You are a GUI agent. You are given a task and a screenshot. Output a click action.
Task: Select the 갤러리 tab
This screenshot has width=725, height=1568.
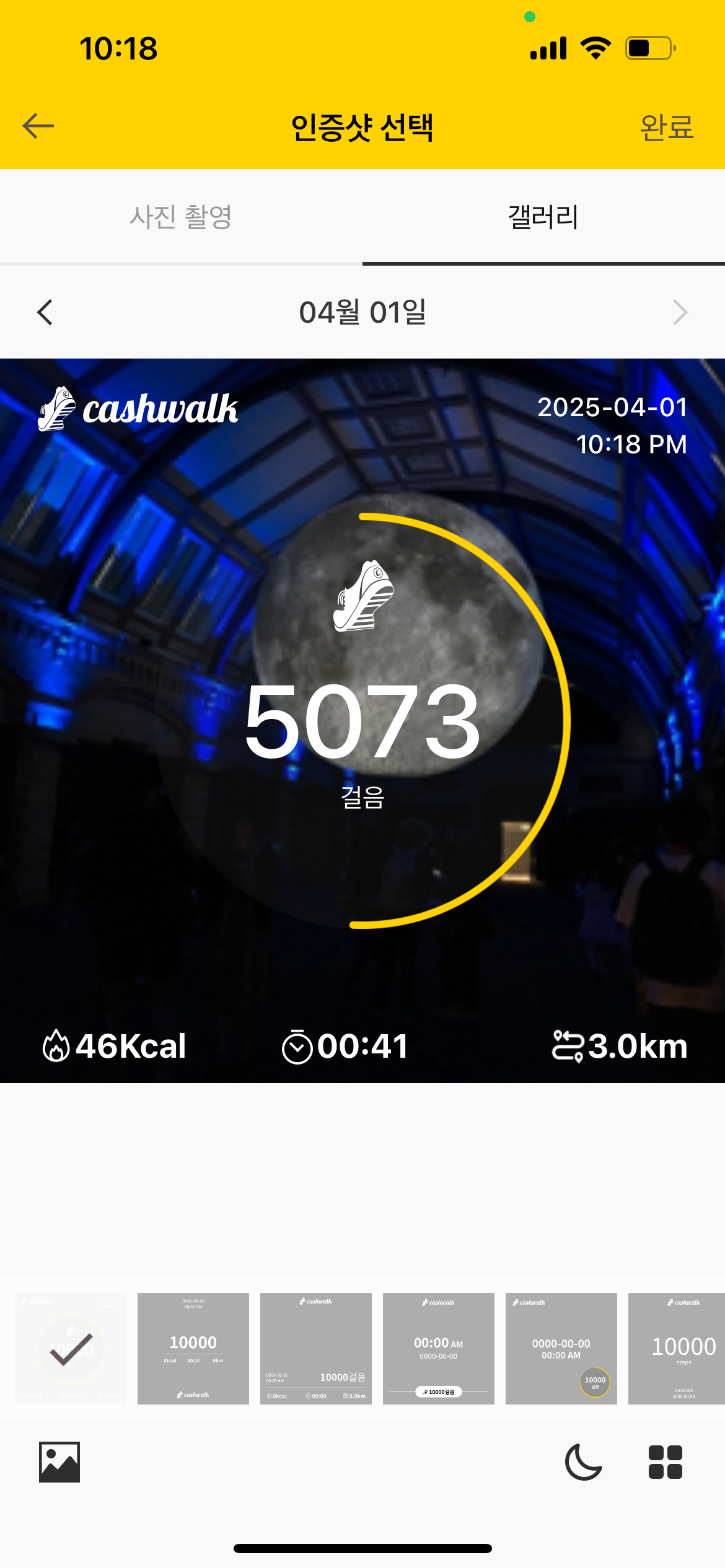coord(543,217)
